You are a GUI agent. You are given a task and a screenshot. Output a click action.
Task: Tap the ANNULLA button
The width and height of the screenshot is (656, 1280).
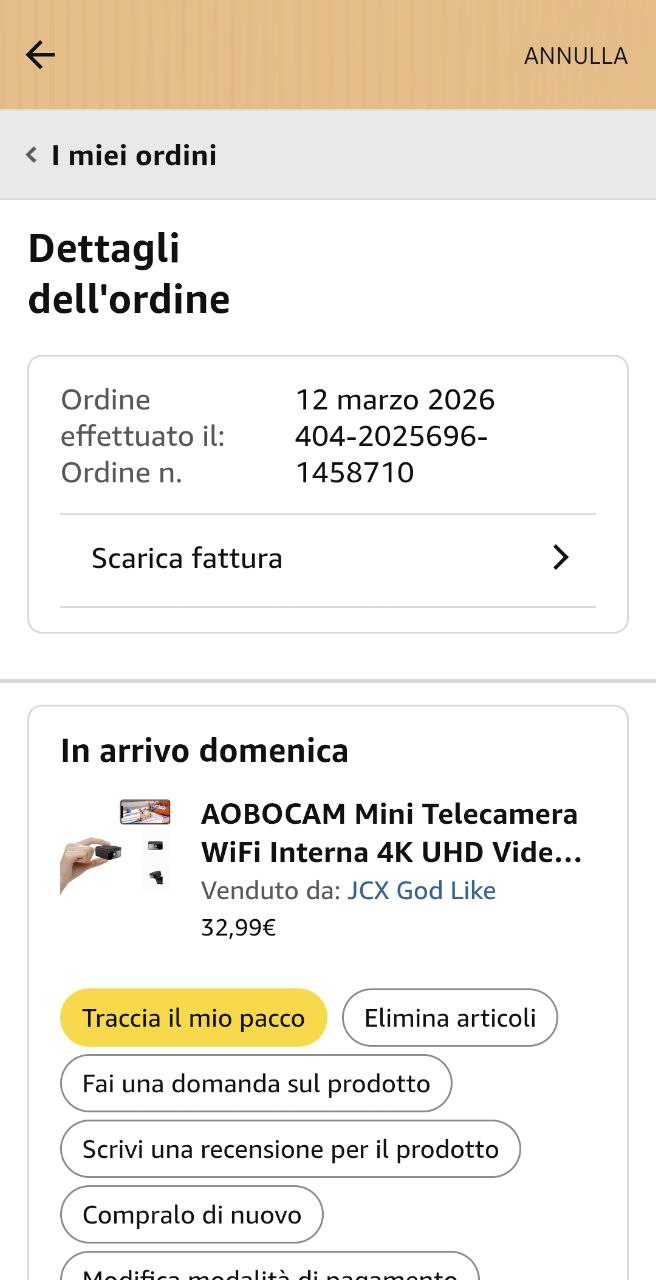(575, 56)
